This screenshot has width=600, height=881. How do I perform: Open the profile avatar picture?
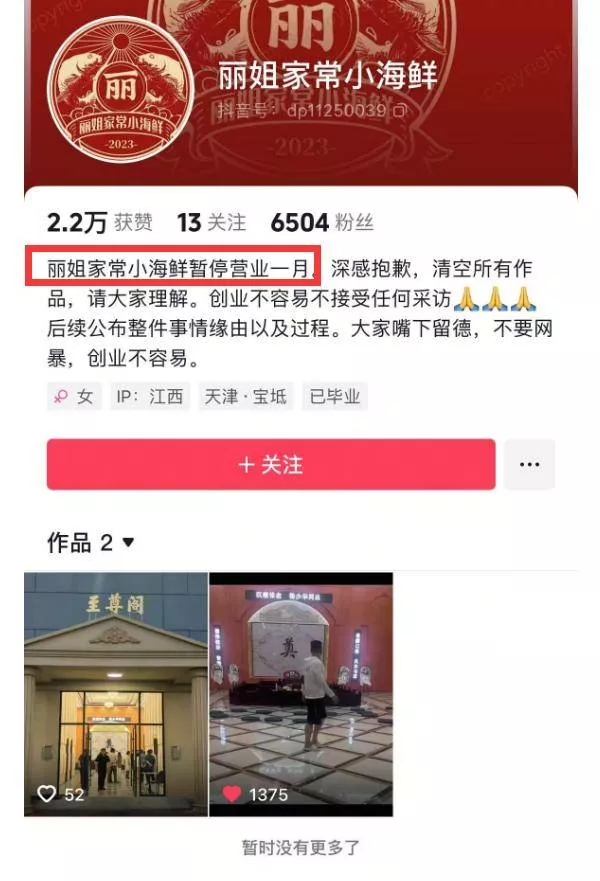click(x=121, y=91)
